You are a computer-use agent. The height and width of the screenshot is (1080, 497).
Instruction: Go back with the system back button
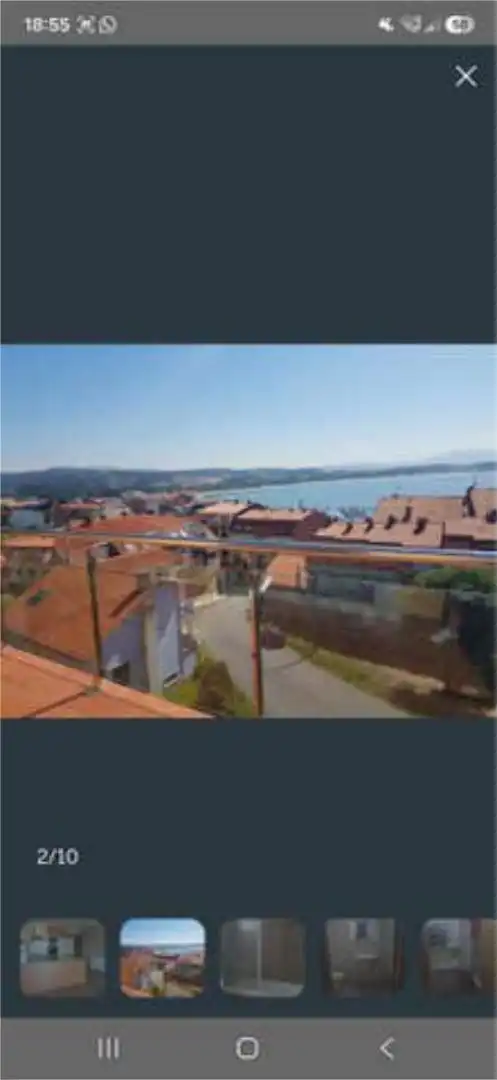tap(387, 1048)
